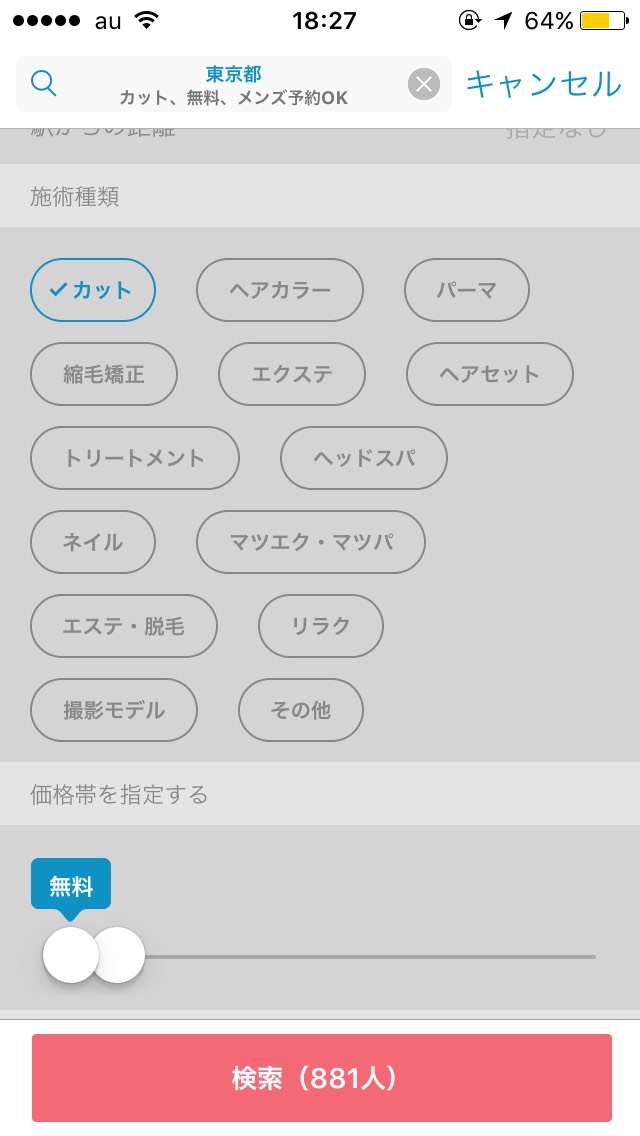The image size is (640, 1136).
Task: Select the エクステ chip
Action: [x=292, y=374]
